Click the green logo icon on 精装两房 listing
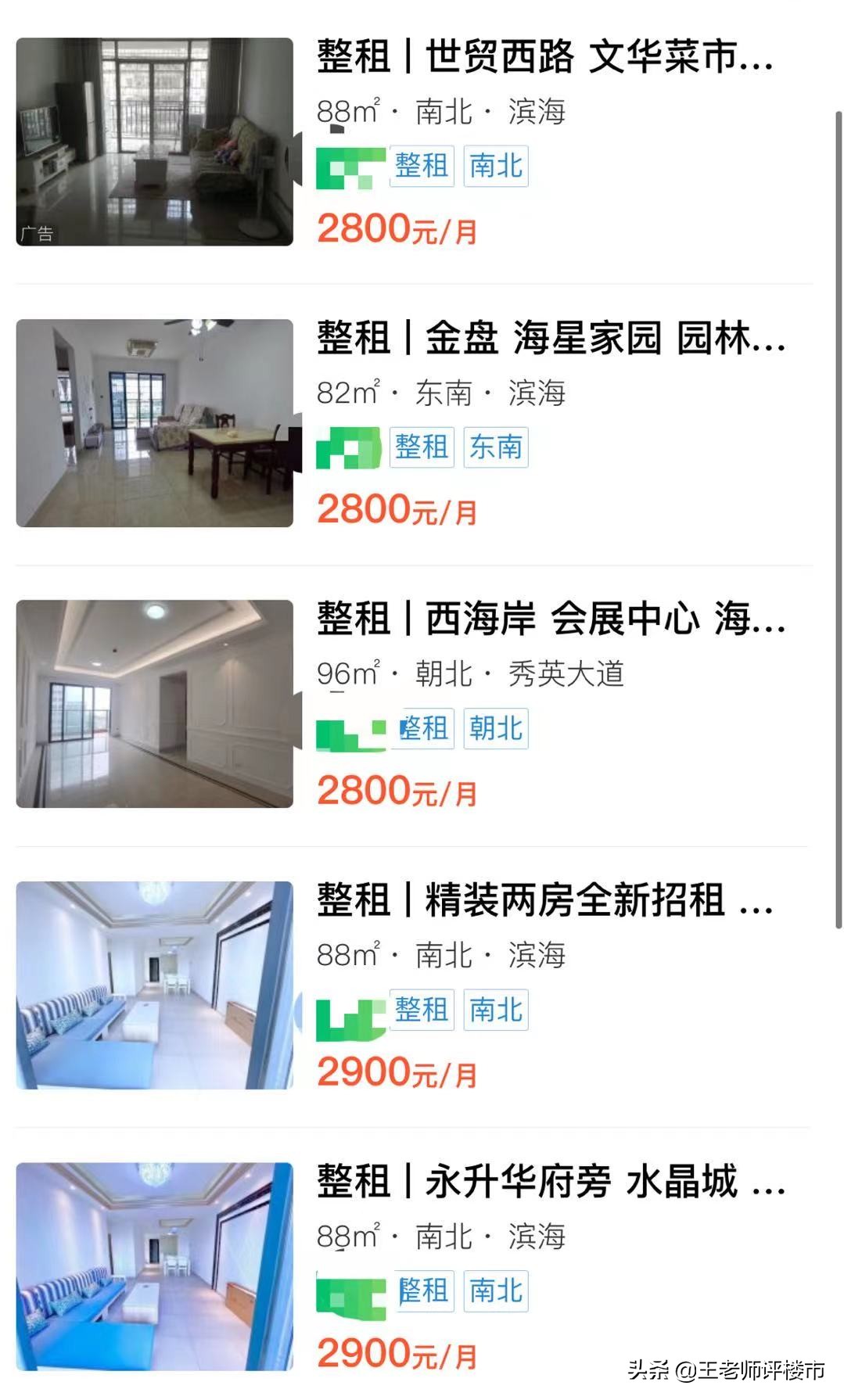The width and height of the screenshot is (844, 1400). [x=348, y=1011]
